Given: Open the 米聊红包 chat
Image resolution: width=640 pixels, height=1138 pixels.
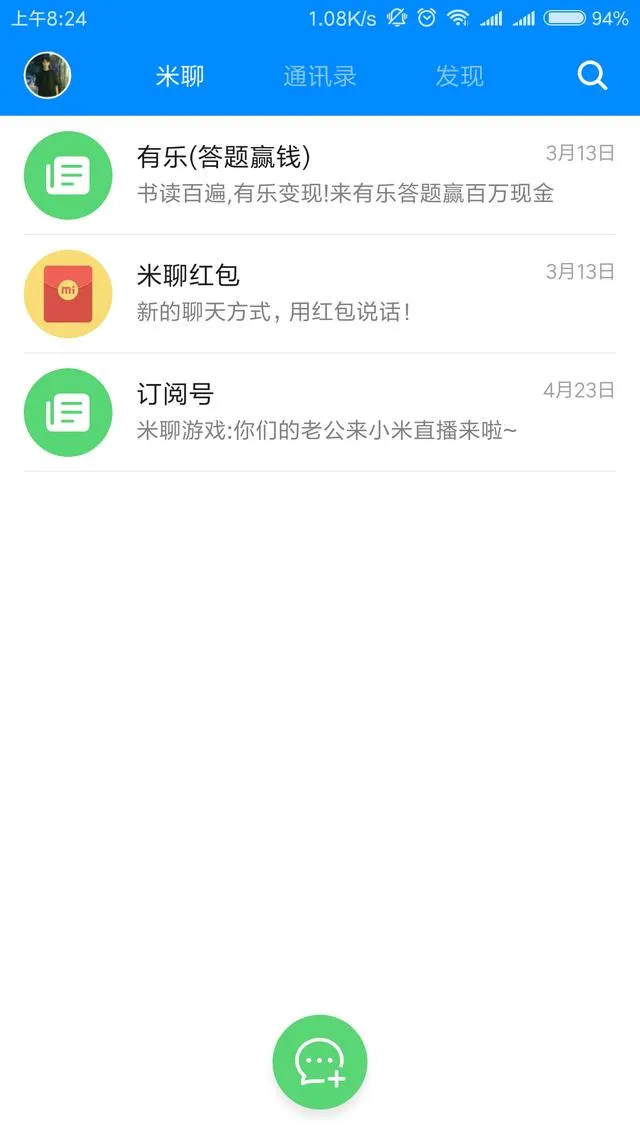Looking at the screenshot, I should pos(320,293).
